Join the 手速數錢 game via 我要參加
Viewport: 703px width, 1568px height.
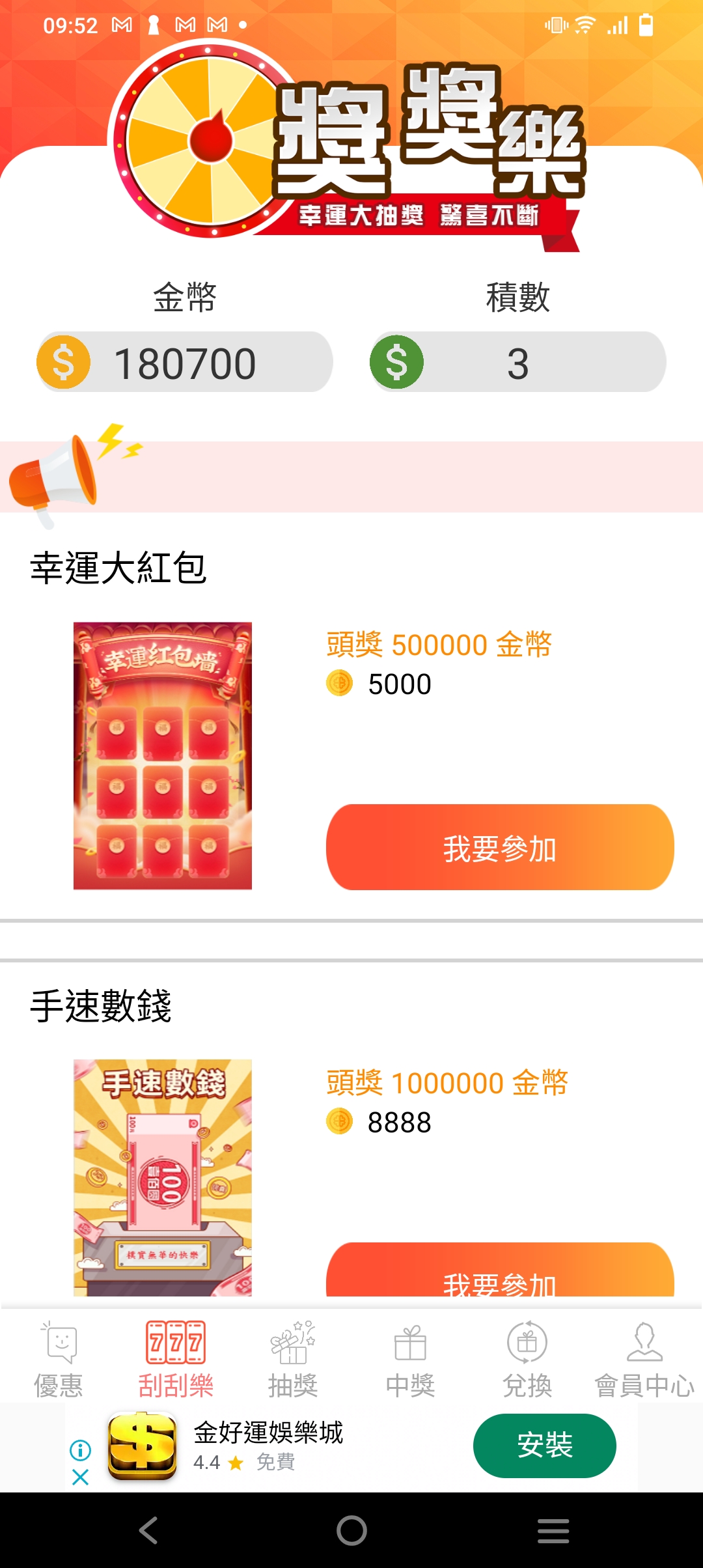pyautogui.click(x=499, y=1273)
